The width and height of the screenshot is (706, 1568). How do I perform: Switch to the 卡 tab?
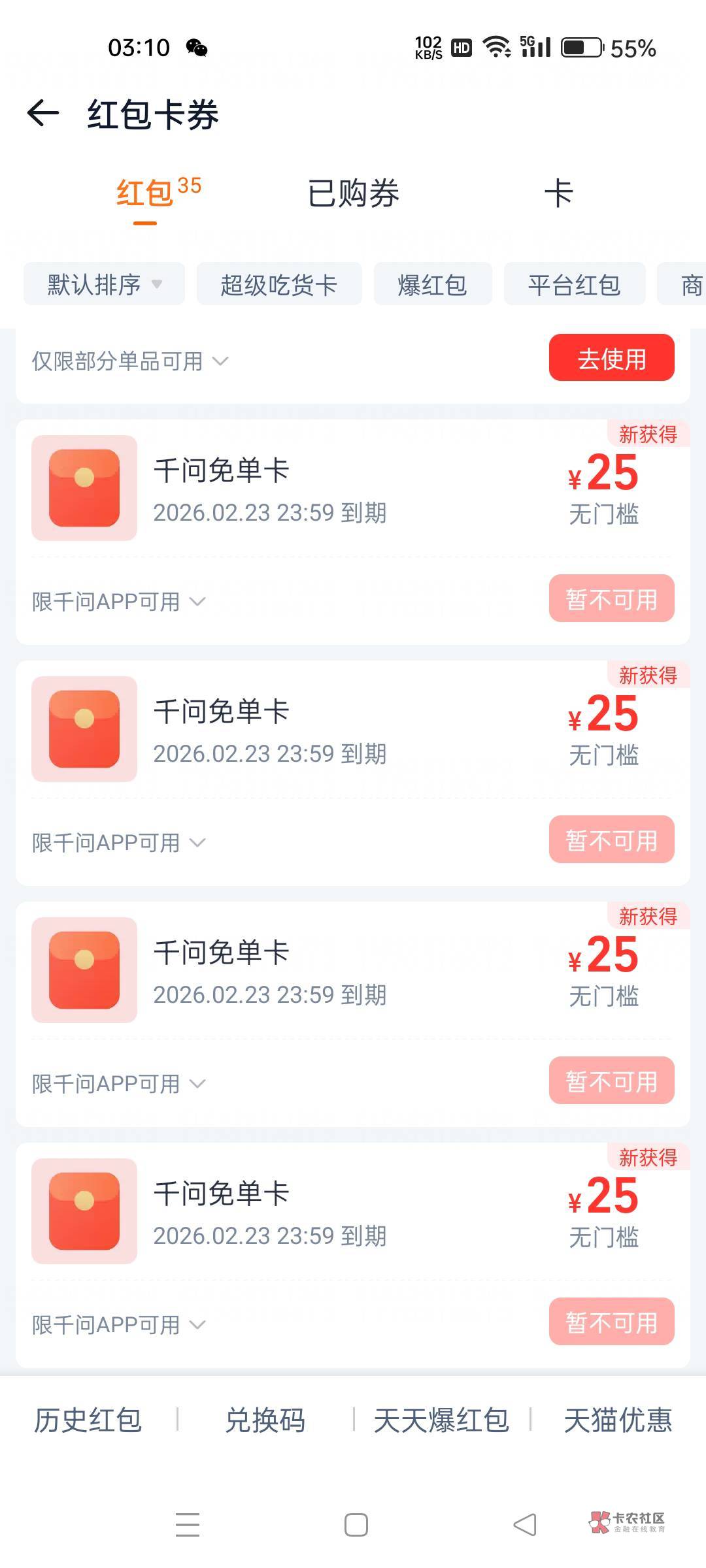(x=559, y=193)
